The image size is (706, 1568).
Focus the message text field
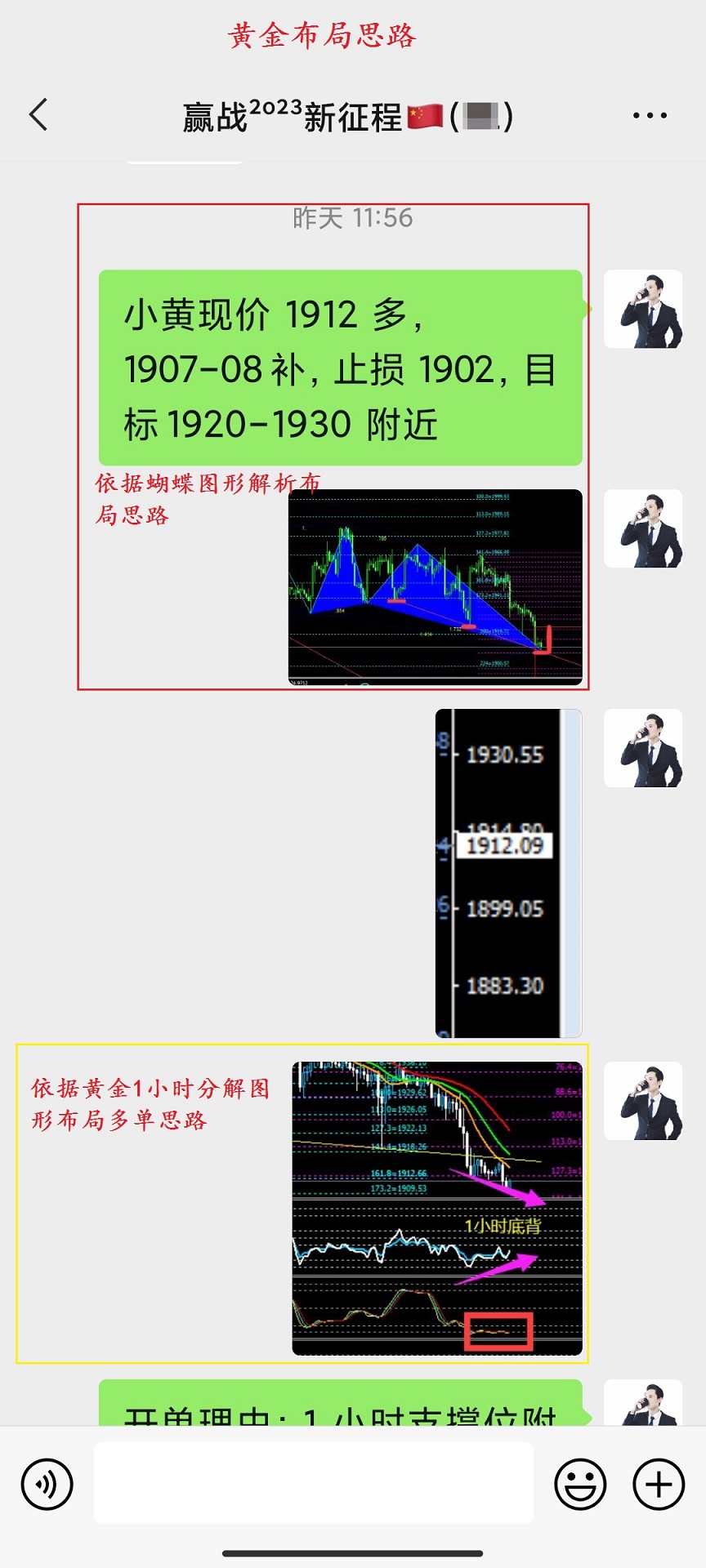point(314,1482)
